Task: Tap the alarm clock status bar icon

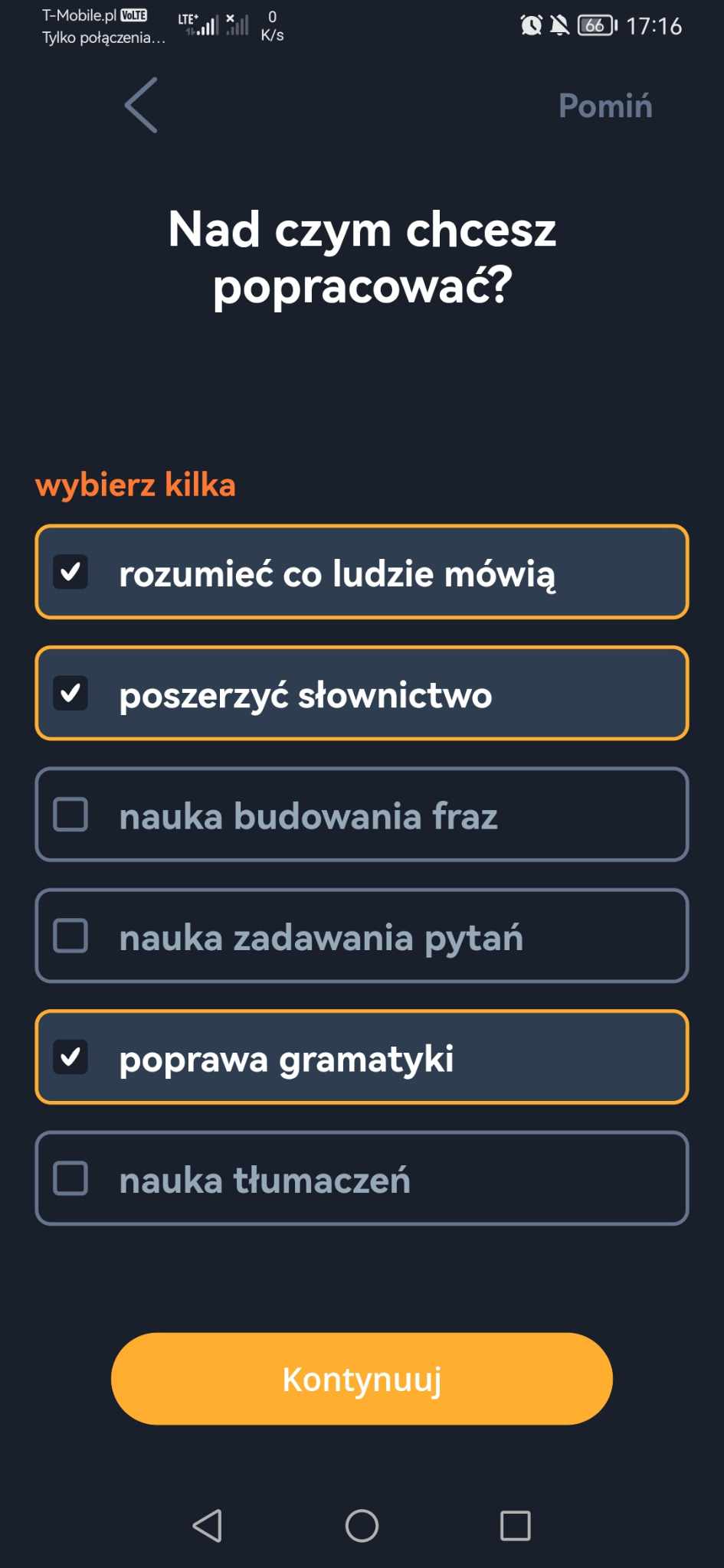Action: click(x=532, y=25)
